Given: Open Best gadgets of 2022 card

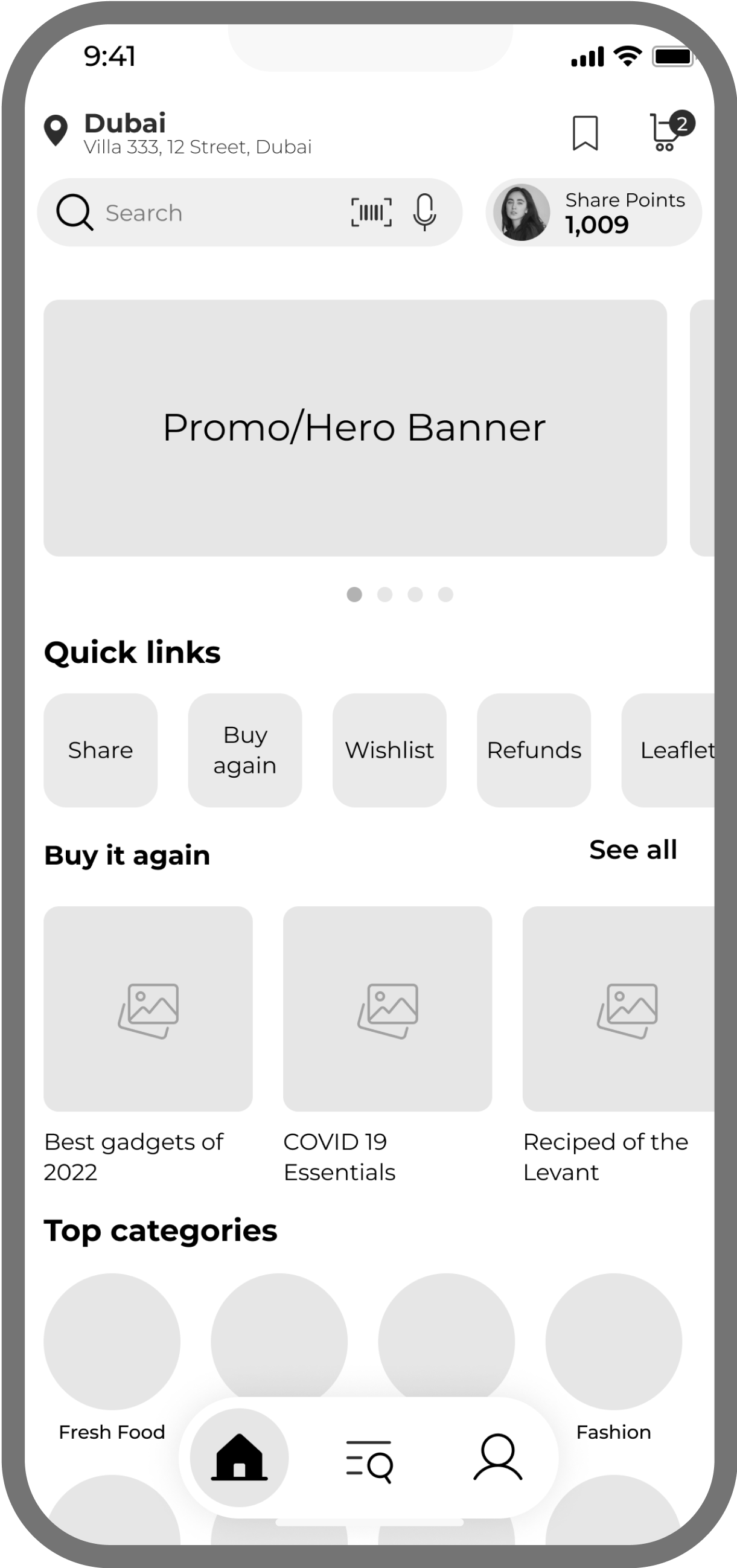Looking at the screenshot, I should click(x=148, y=1045).
